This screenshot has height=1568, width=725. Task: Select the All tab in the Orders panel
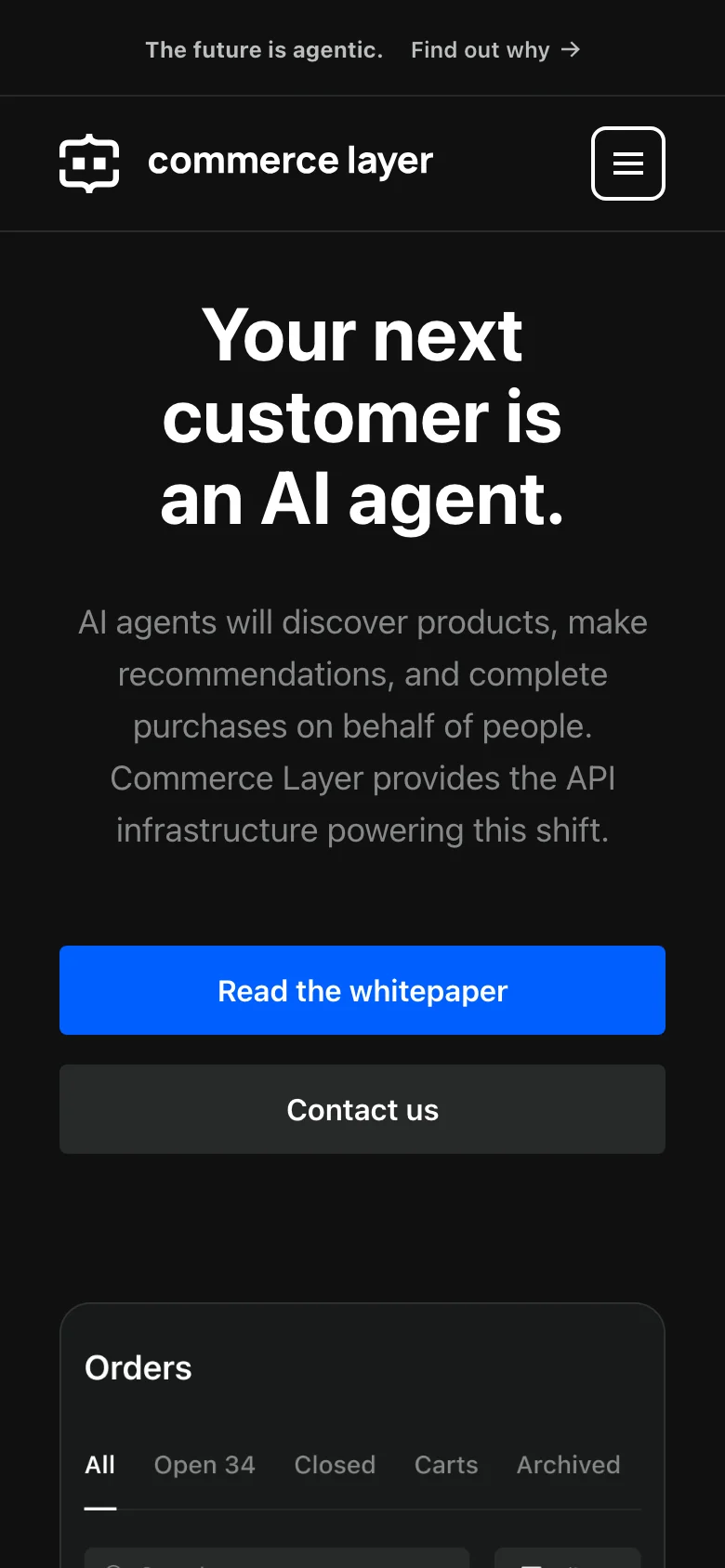click(x=99, y=1465)
